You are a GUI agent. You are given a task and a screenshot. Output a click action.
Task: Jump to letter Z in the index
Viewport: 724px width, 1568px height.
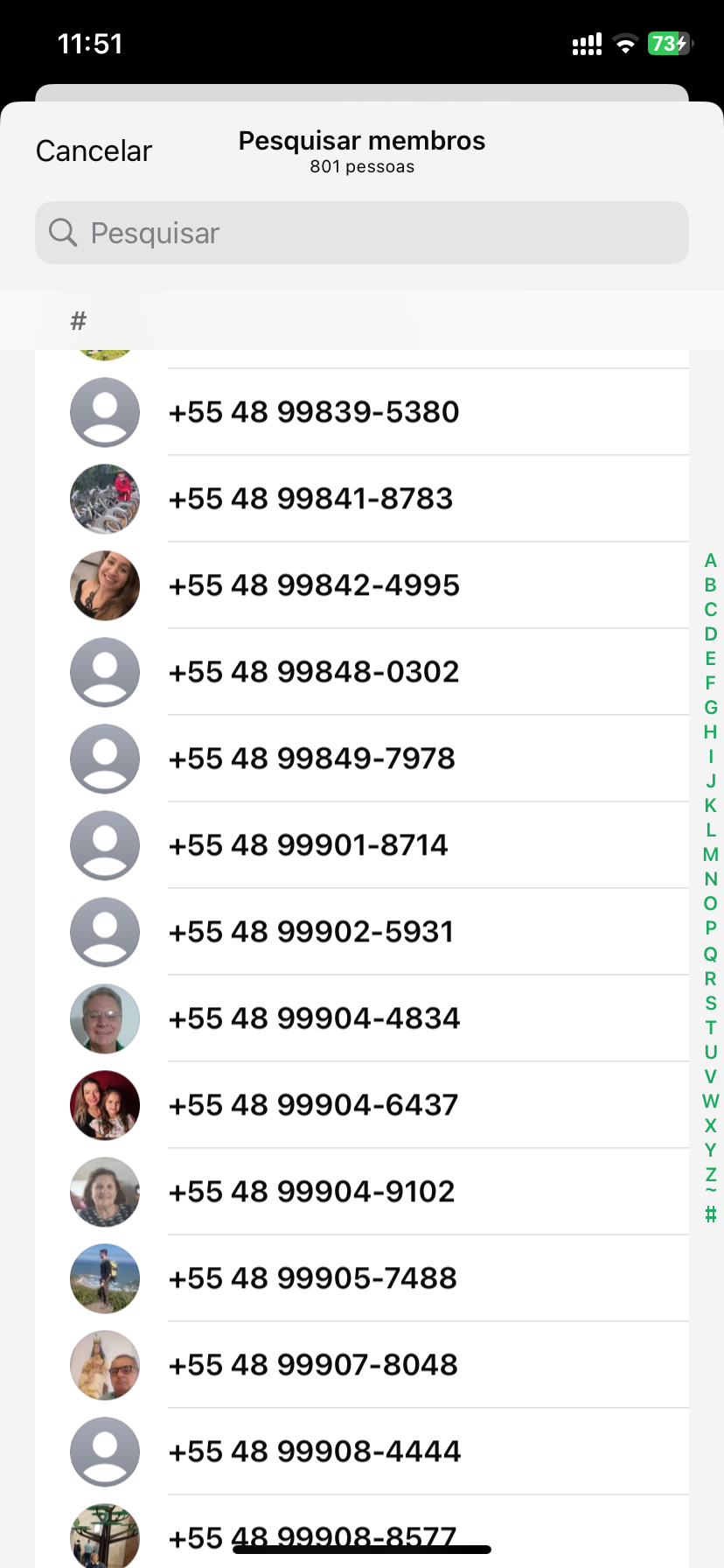click(x=710, y=1174)
